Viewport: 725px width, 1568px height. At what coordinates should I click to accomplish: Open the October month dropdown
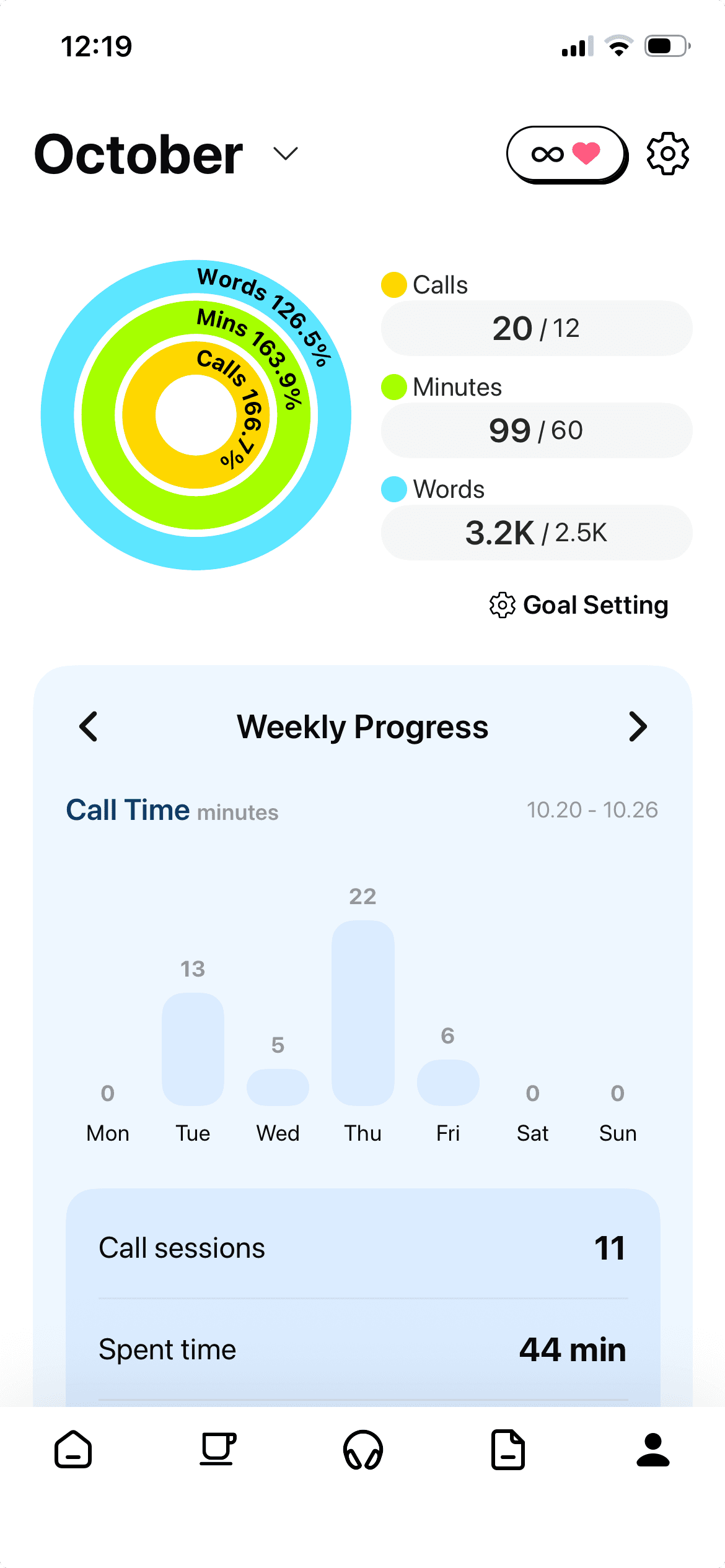[286, 154]
